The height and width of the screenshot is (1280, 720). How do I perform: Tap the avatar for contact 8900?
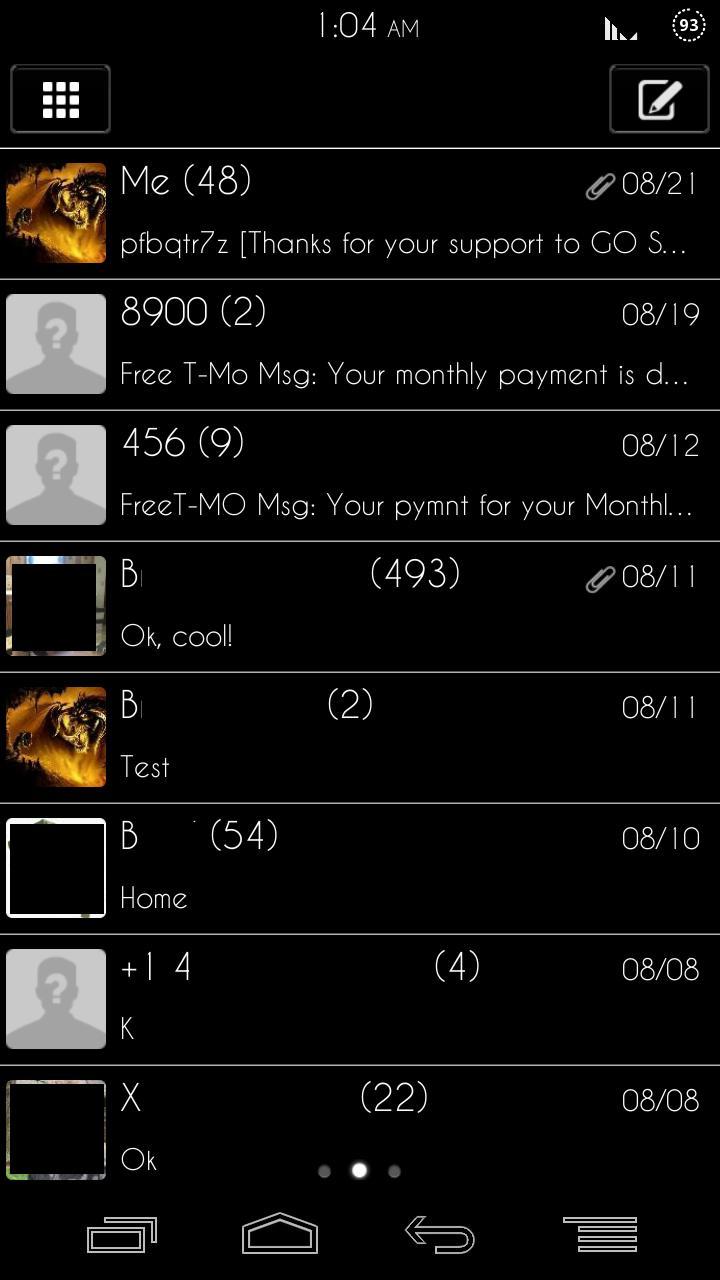(56, 343)
